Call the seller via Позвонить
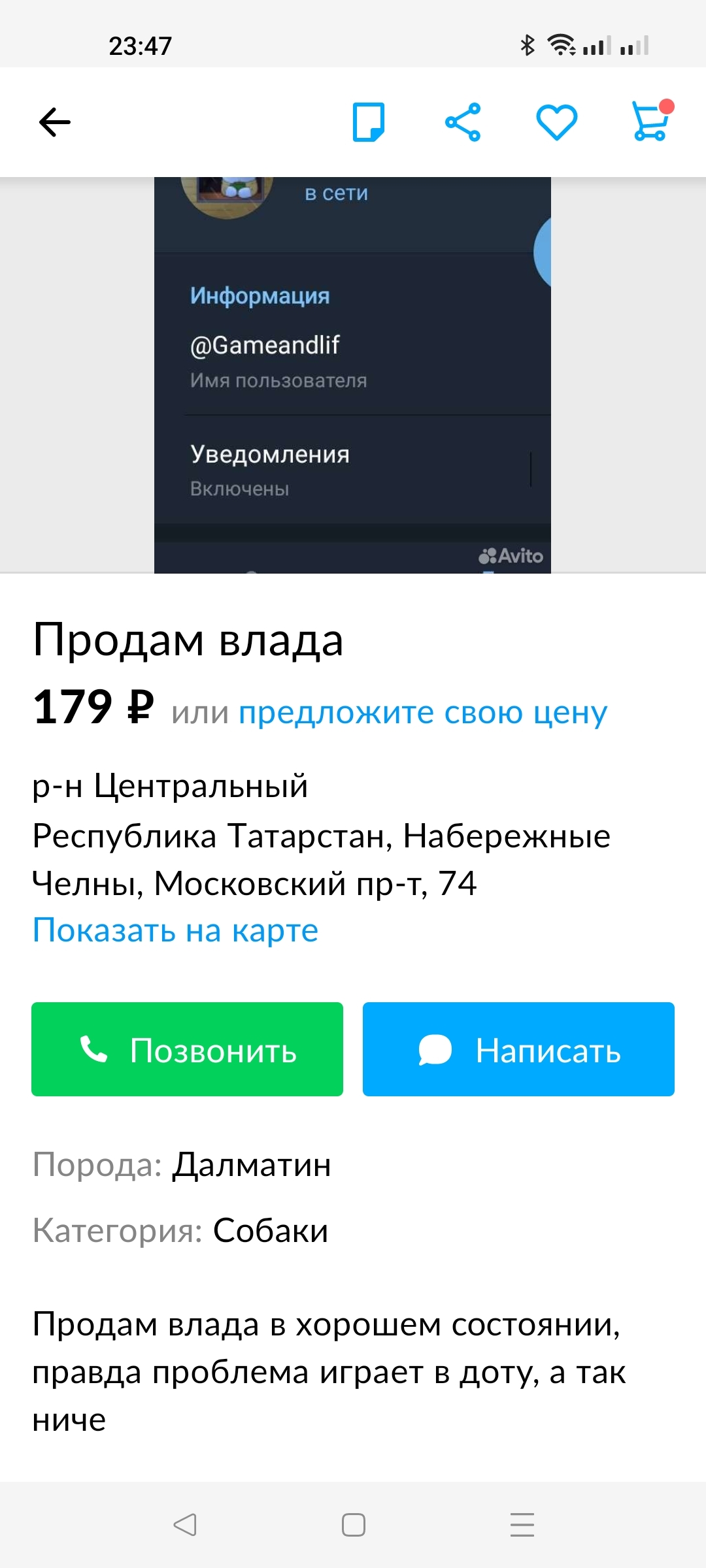706x1568 pixels. (187, 1049)
